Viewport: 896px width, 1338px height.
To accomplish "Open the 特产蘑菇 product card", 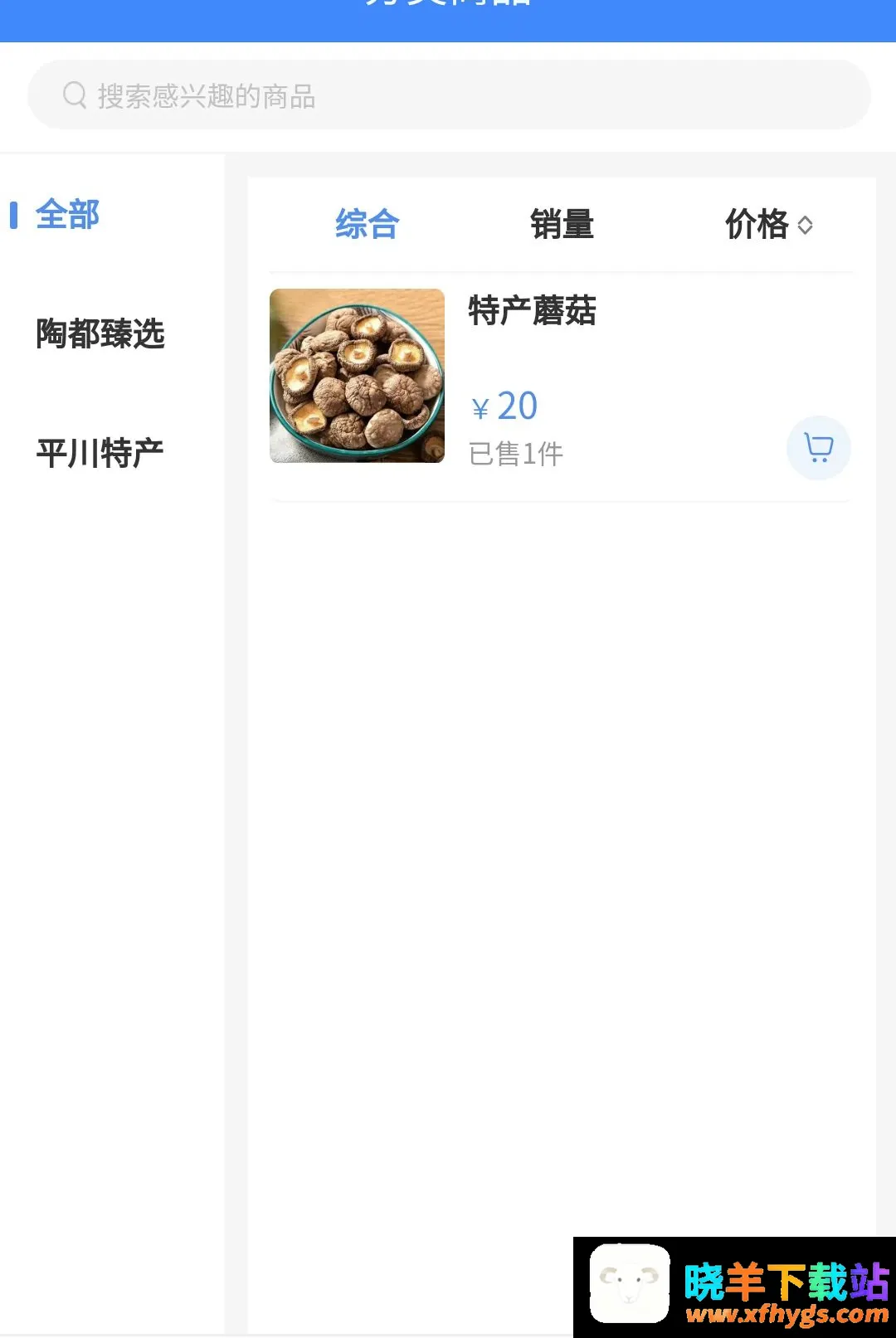I will tap(561, 387).
